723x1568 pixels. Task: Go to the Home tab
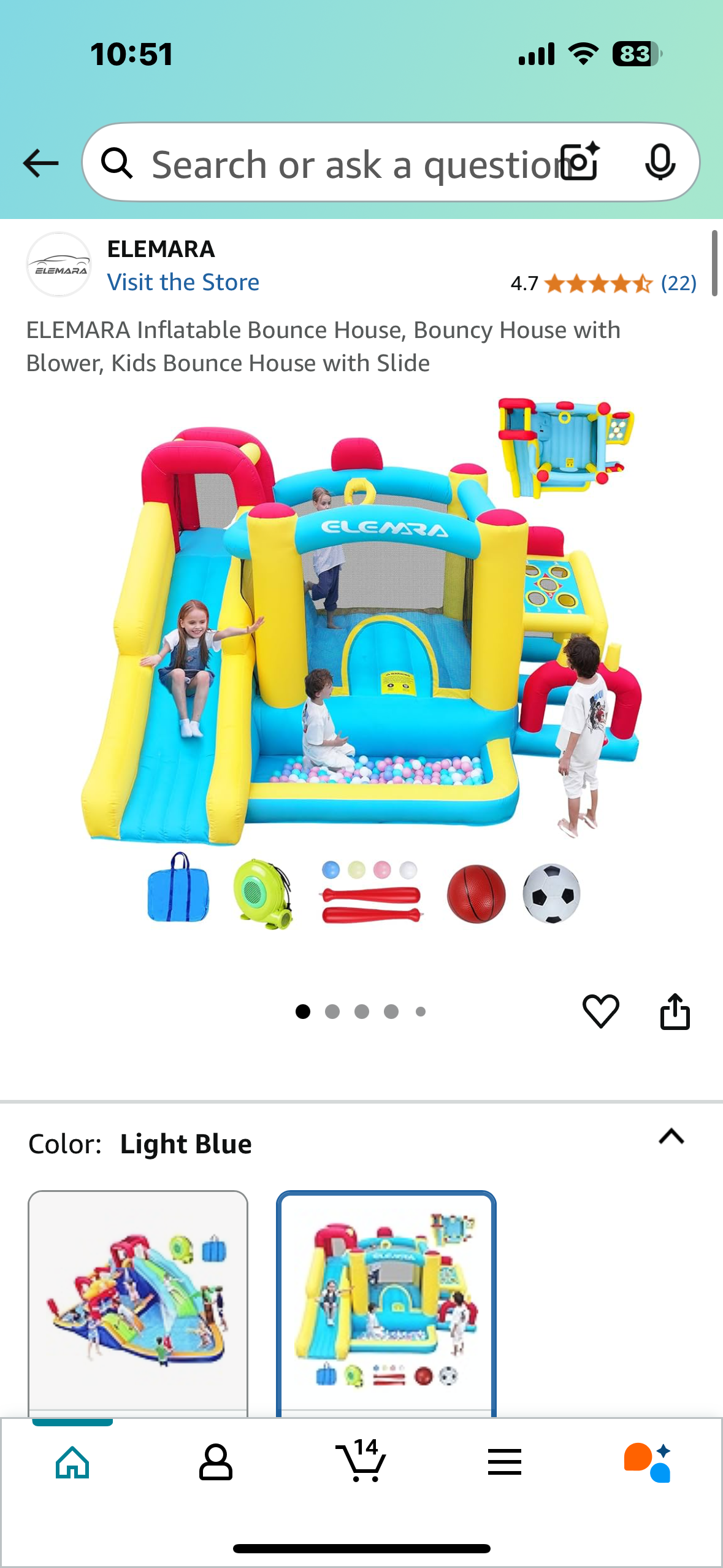72,1462
